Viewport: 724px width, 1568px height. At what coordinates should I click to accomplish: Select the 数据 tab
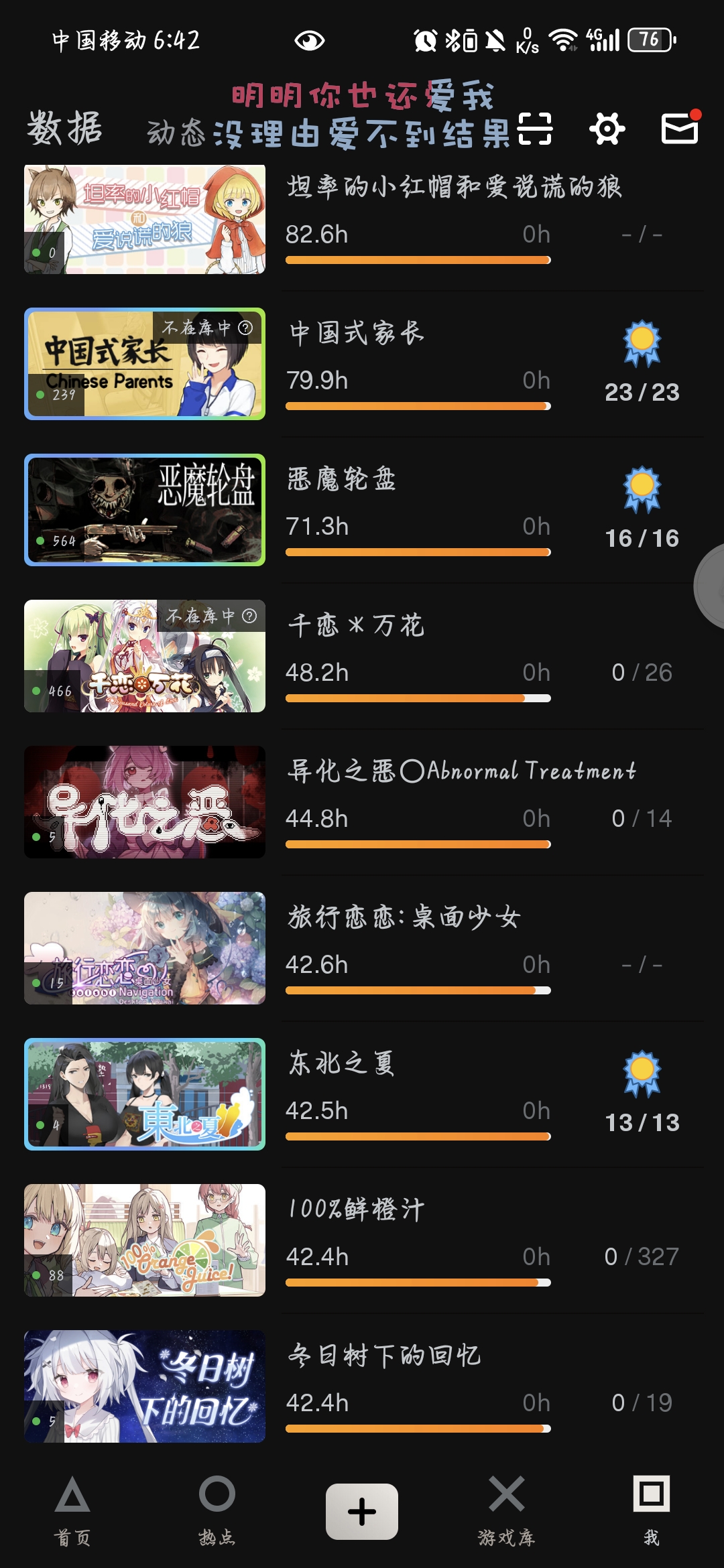[x=64, y=129]
